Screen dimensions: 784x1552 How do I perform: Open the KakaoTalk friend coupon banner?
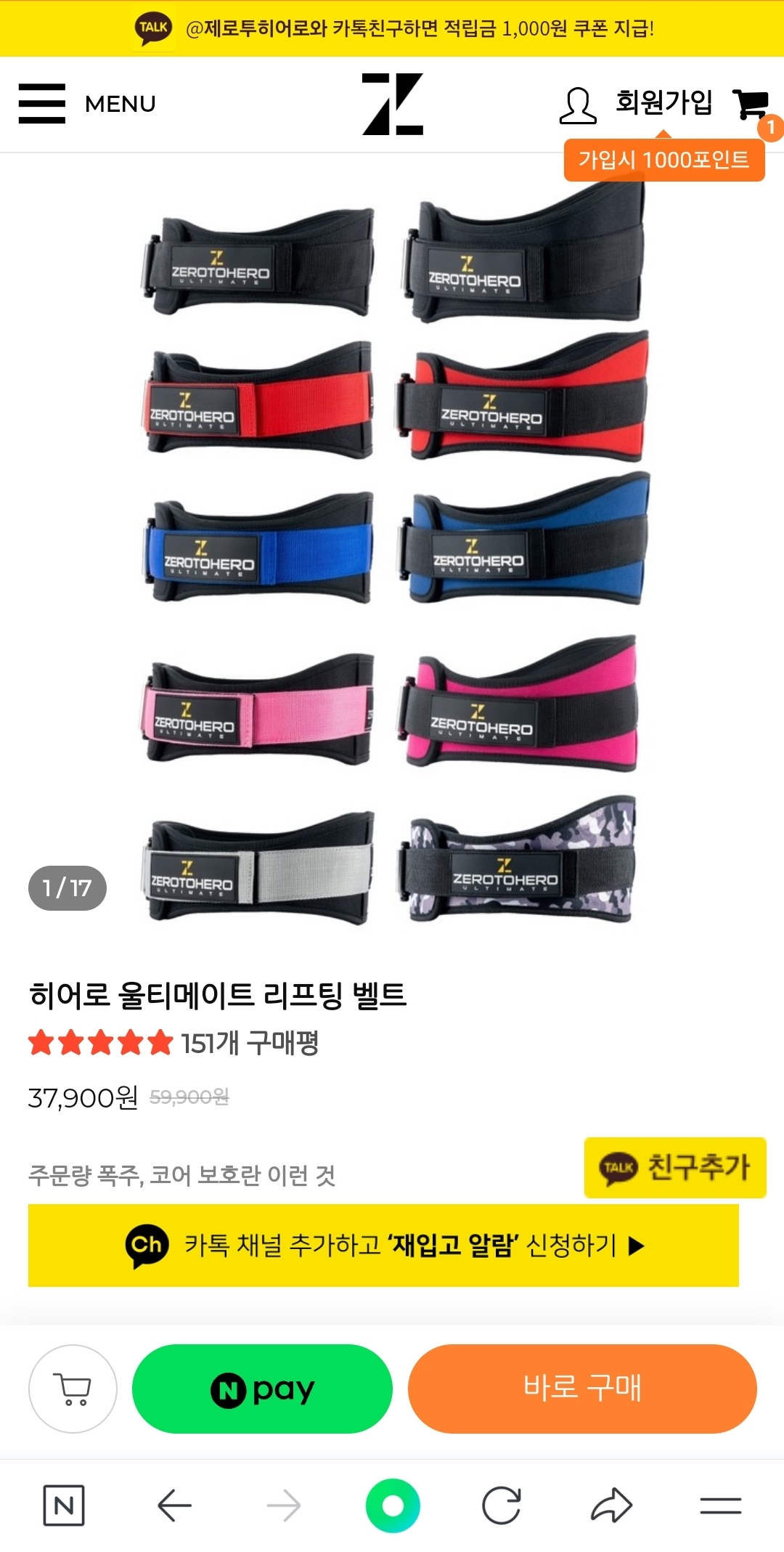[392, 28]
